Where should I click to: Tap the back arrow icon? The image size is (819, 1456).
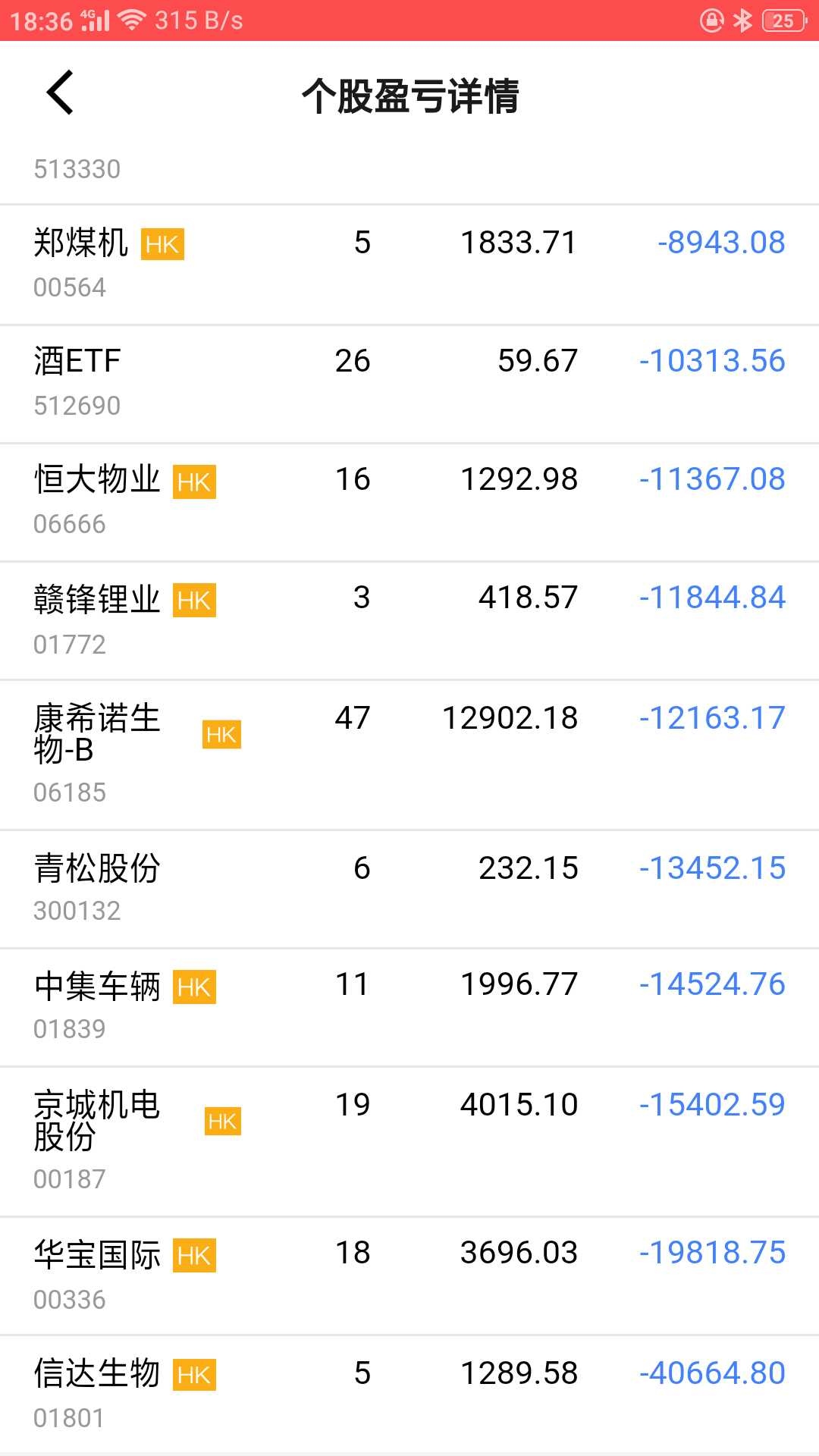tap(59, 93)
